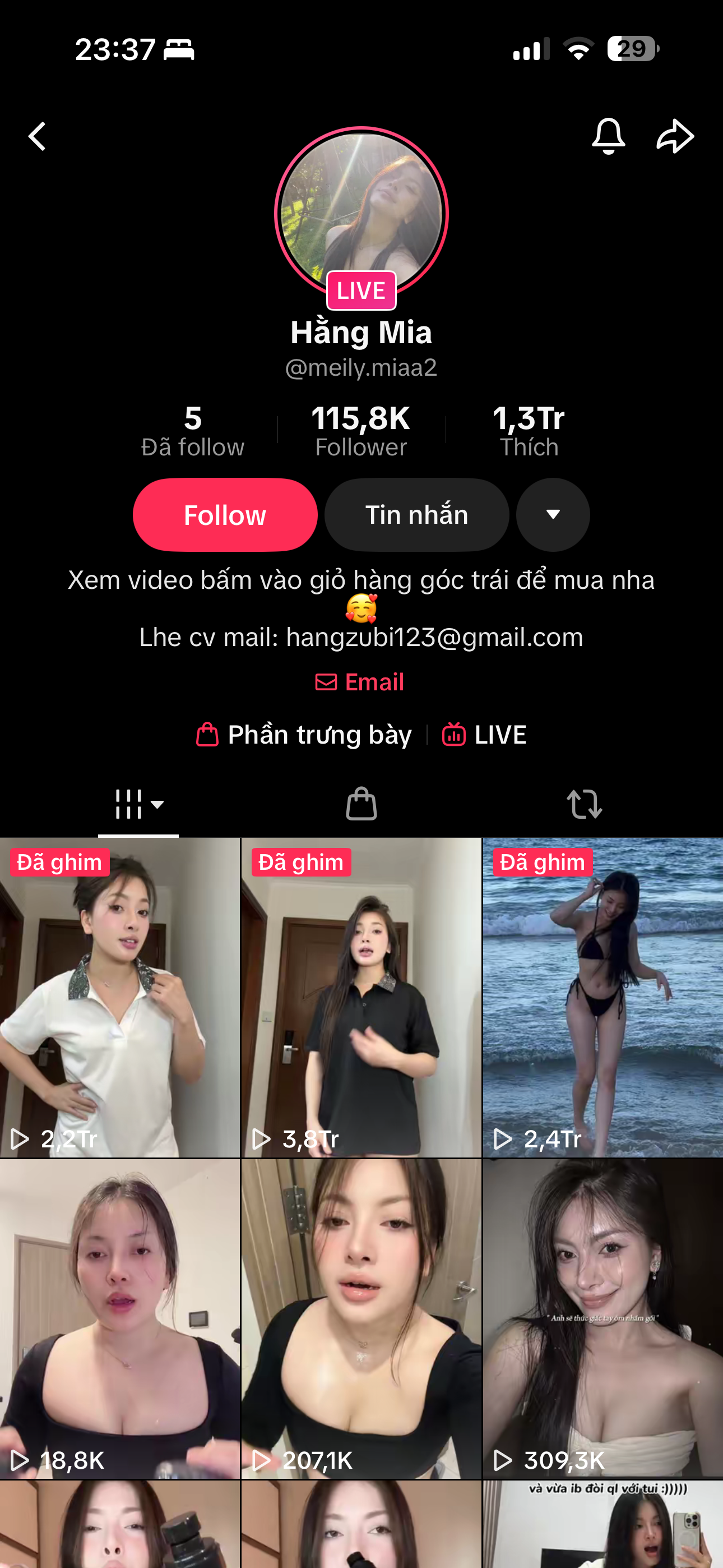Screen dimensions: 723x1568
Task: Expand the dropdown arrow next to Tin nhắn
Action: click(553, 515)
